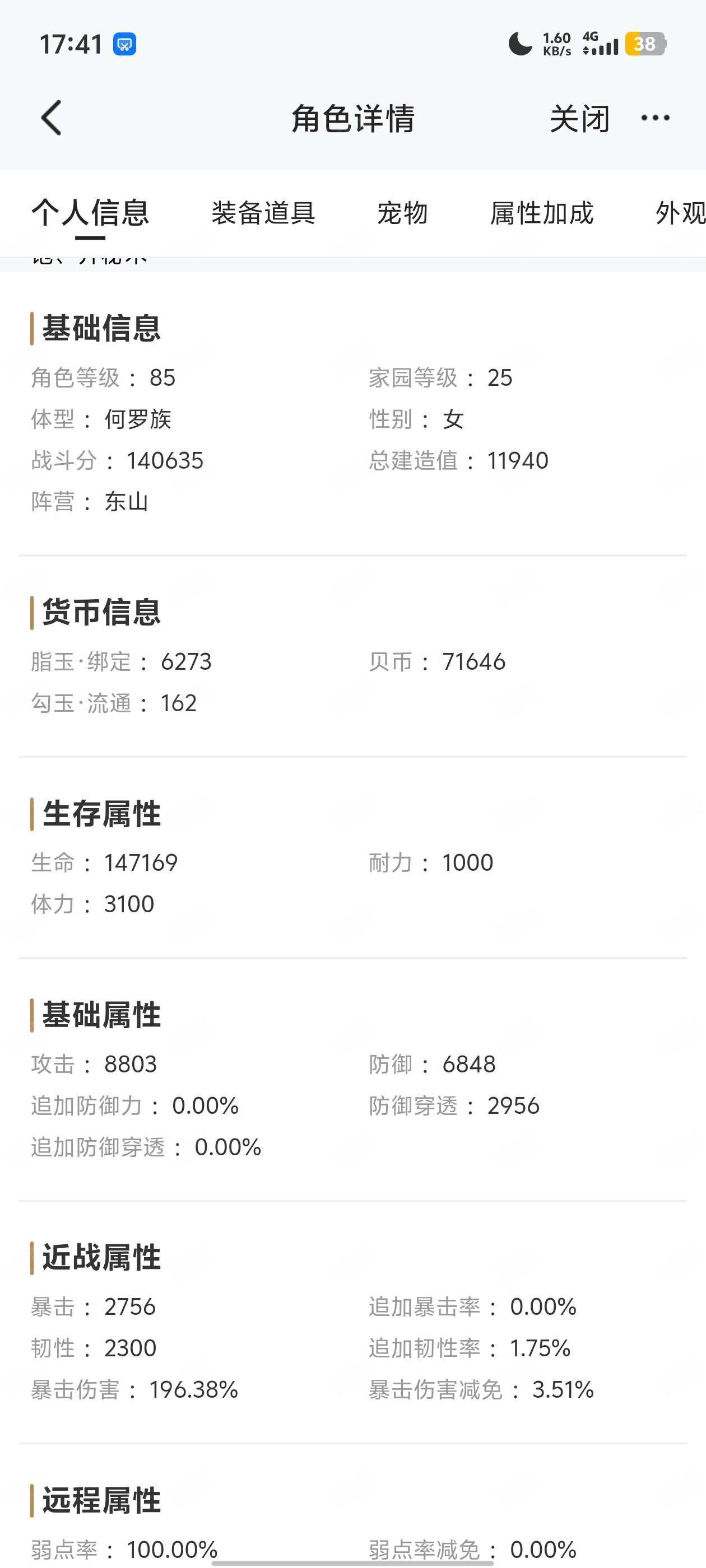Viewport: 706px width, 1568px height.
Task: Open the three-dot overflow menu
Action: click(656, 118)
